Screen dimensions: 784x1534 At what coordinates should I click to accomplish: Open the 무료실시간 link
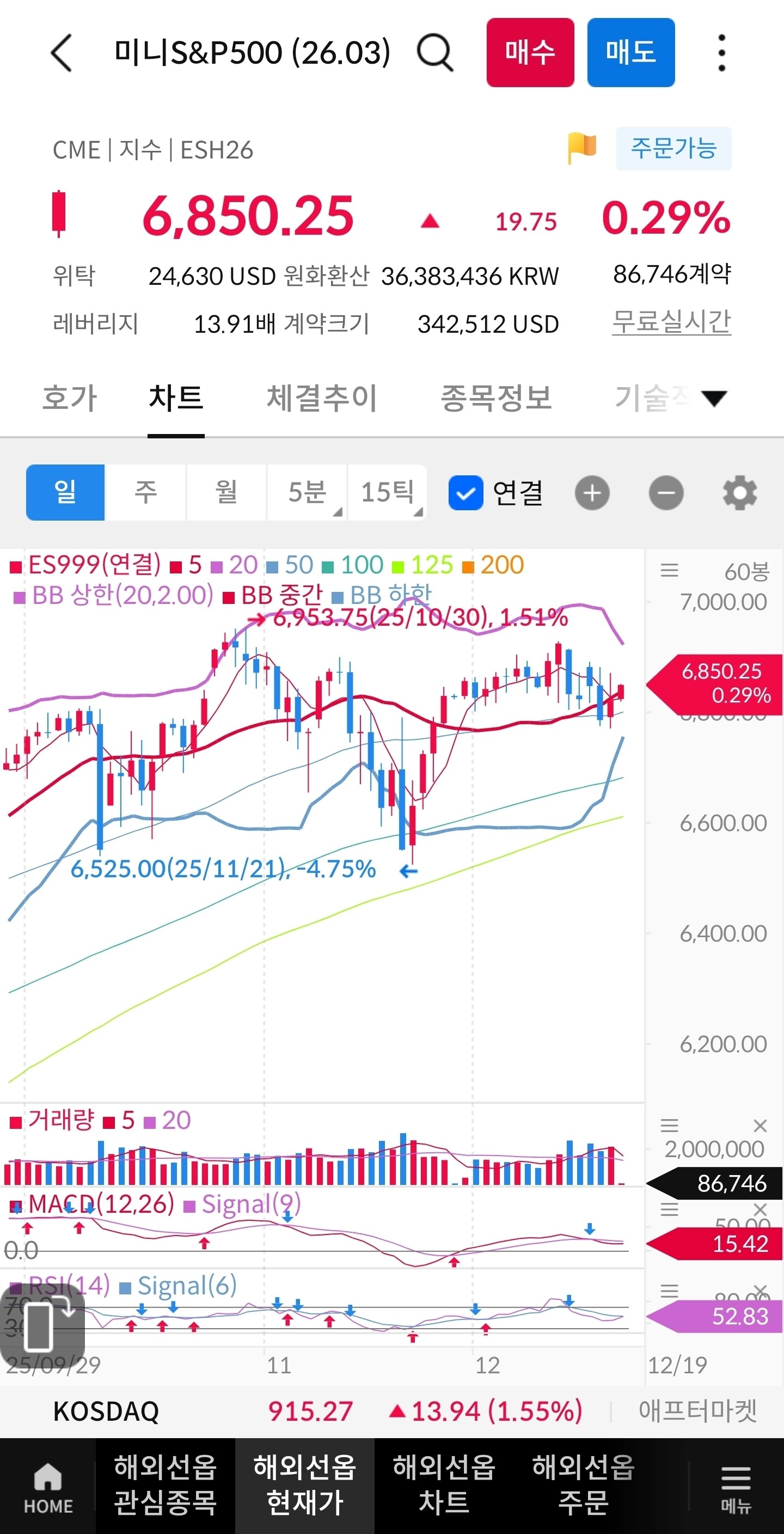(671, 322)
